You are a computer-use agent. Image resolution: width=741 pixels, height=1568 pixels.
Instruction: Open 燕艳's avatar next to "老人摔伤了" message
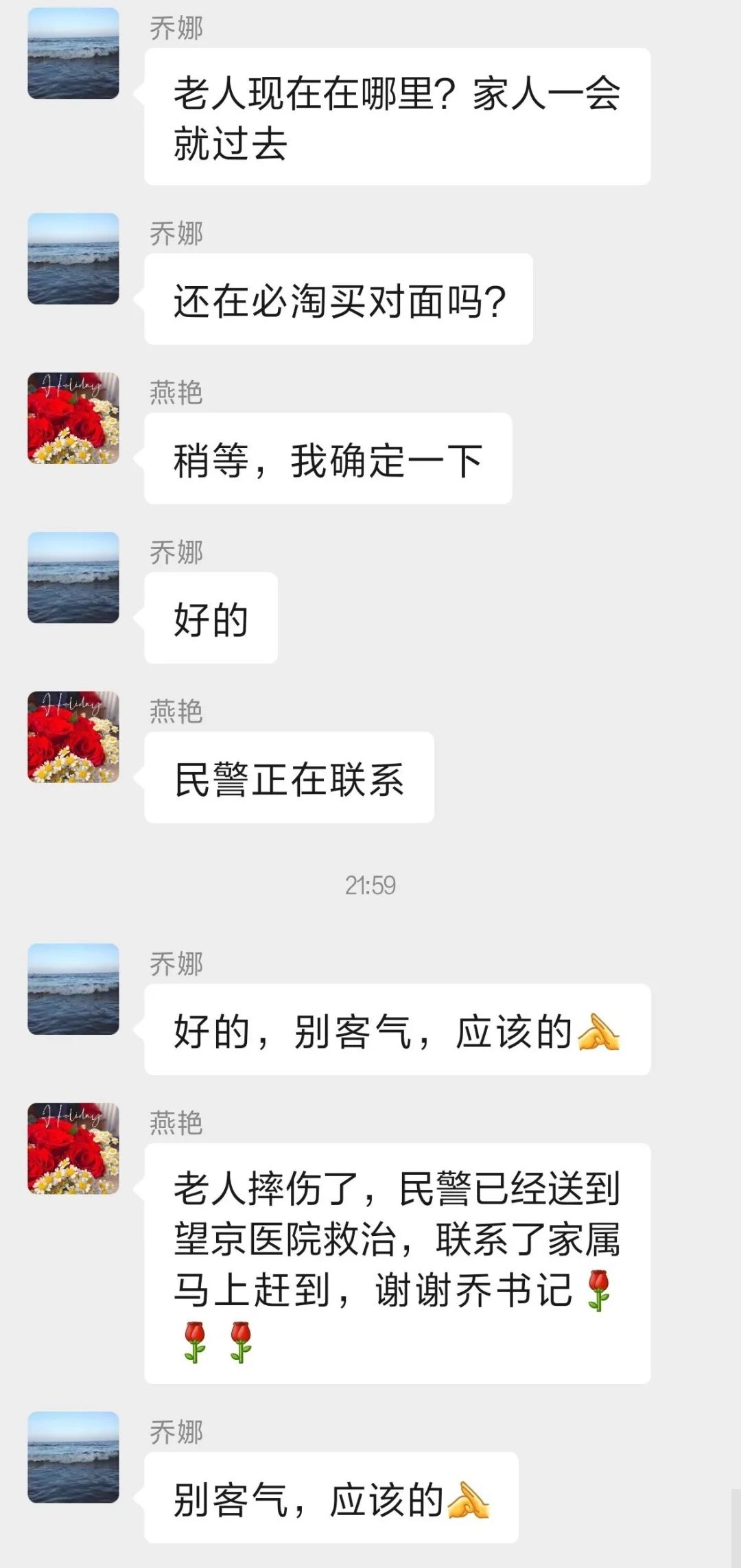tap(73, 1148)
